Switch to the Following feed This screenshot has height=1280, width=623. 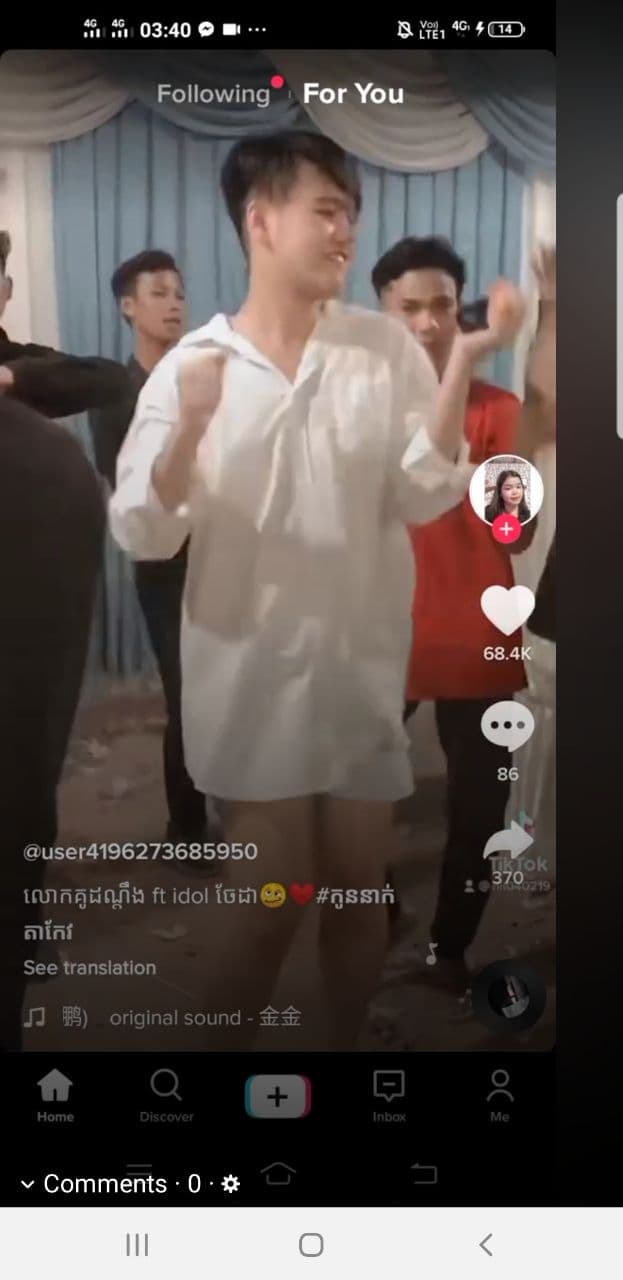213,94
